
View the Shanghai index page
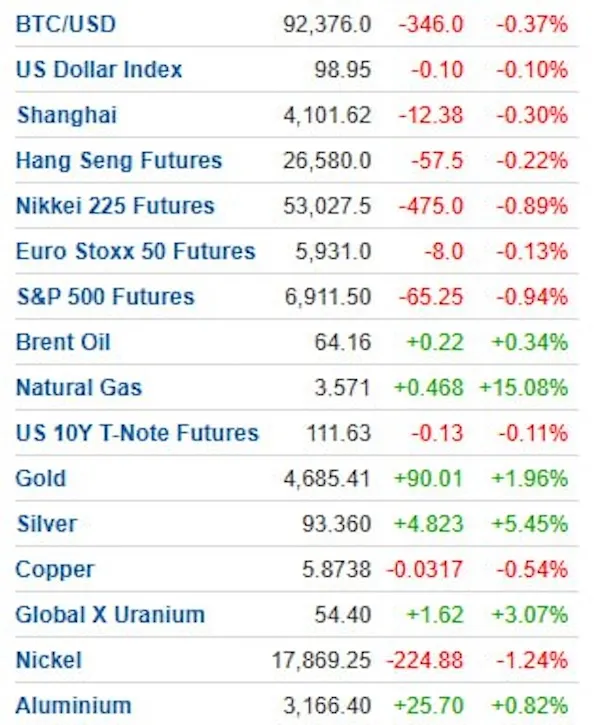click(x=66, y=115)
